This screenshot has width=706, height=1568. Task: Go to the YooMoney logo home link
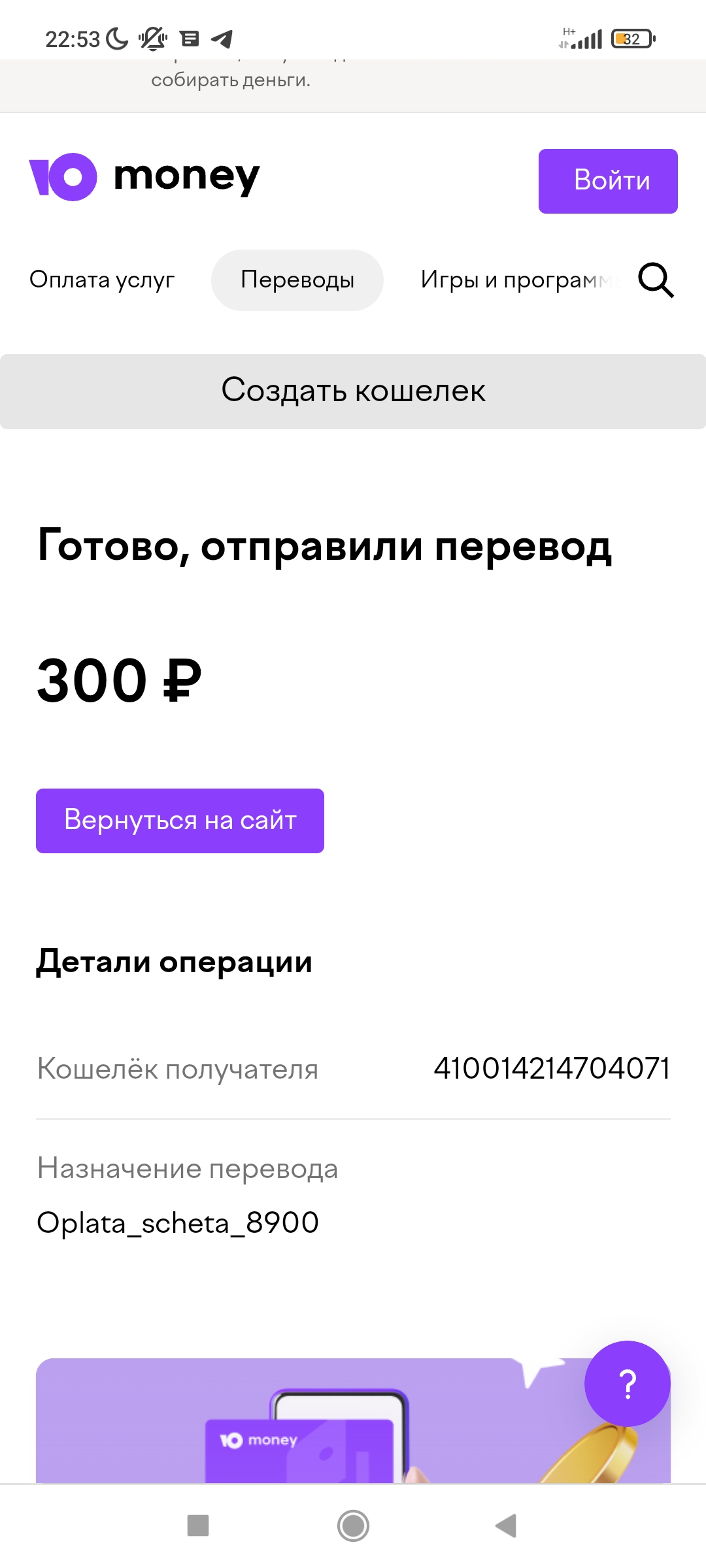[x=144, y=177]
